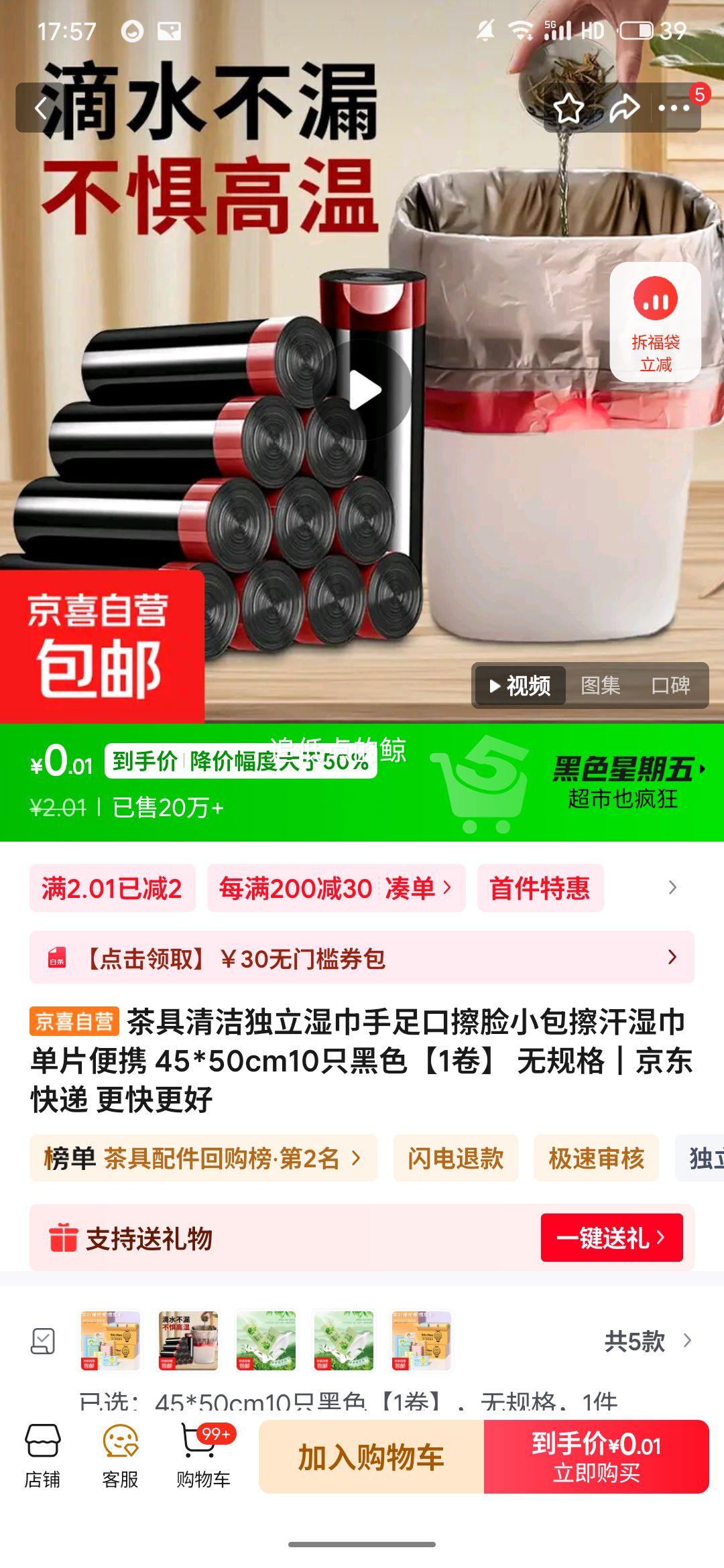Tap the gift icon next to 支持送礼物
The height and width of the screenshot is (1568, 724).
coord(64,1235)
